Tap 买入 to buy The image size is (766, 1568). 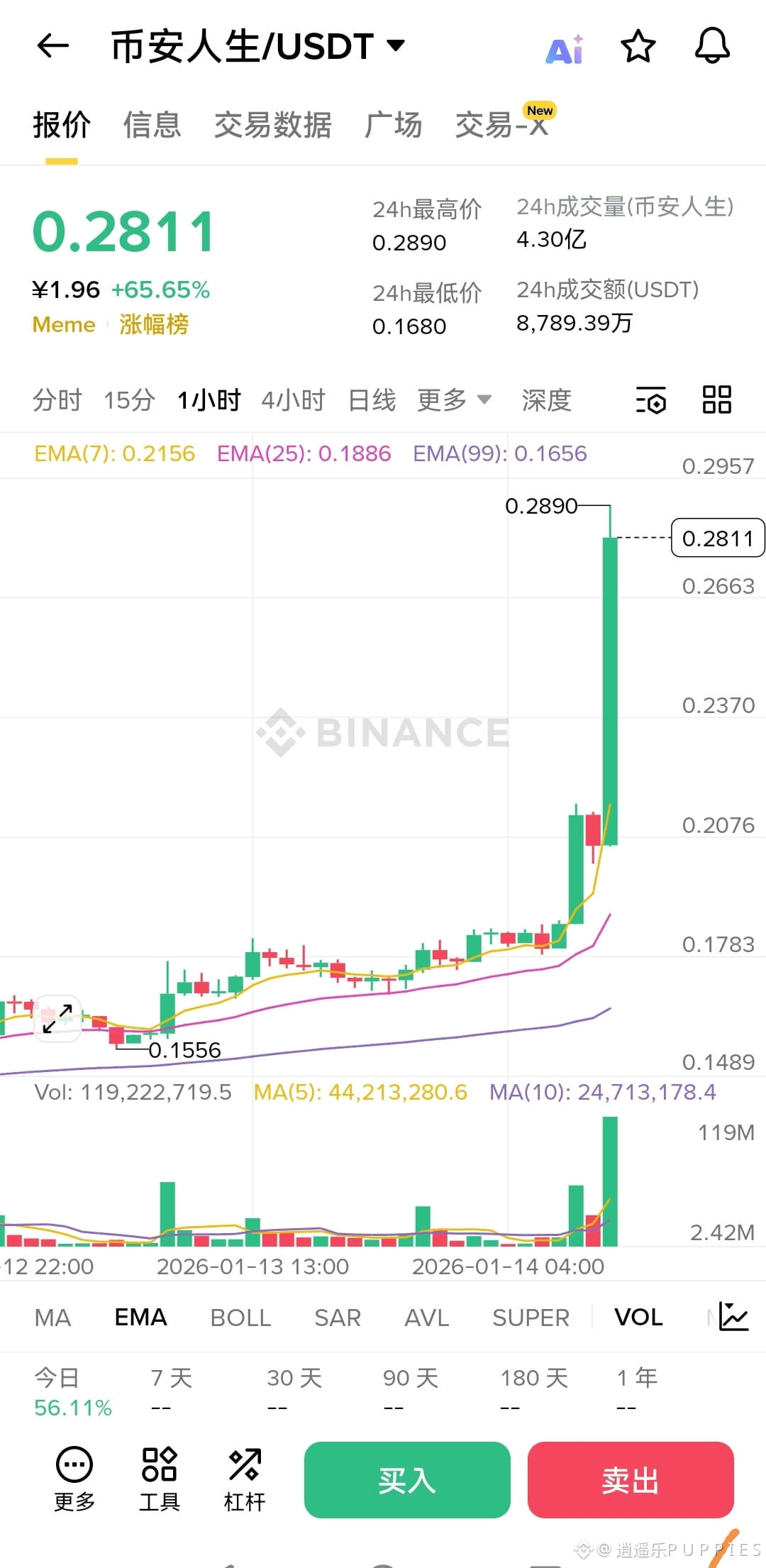click(x=407, y=1480)
